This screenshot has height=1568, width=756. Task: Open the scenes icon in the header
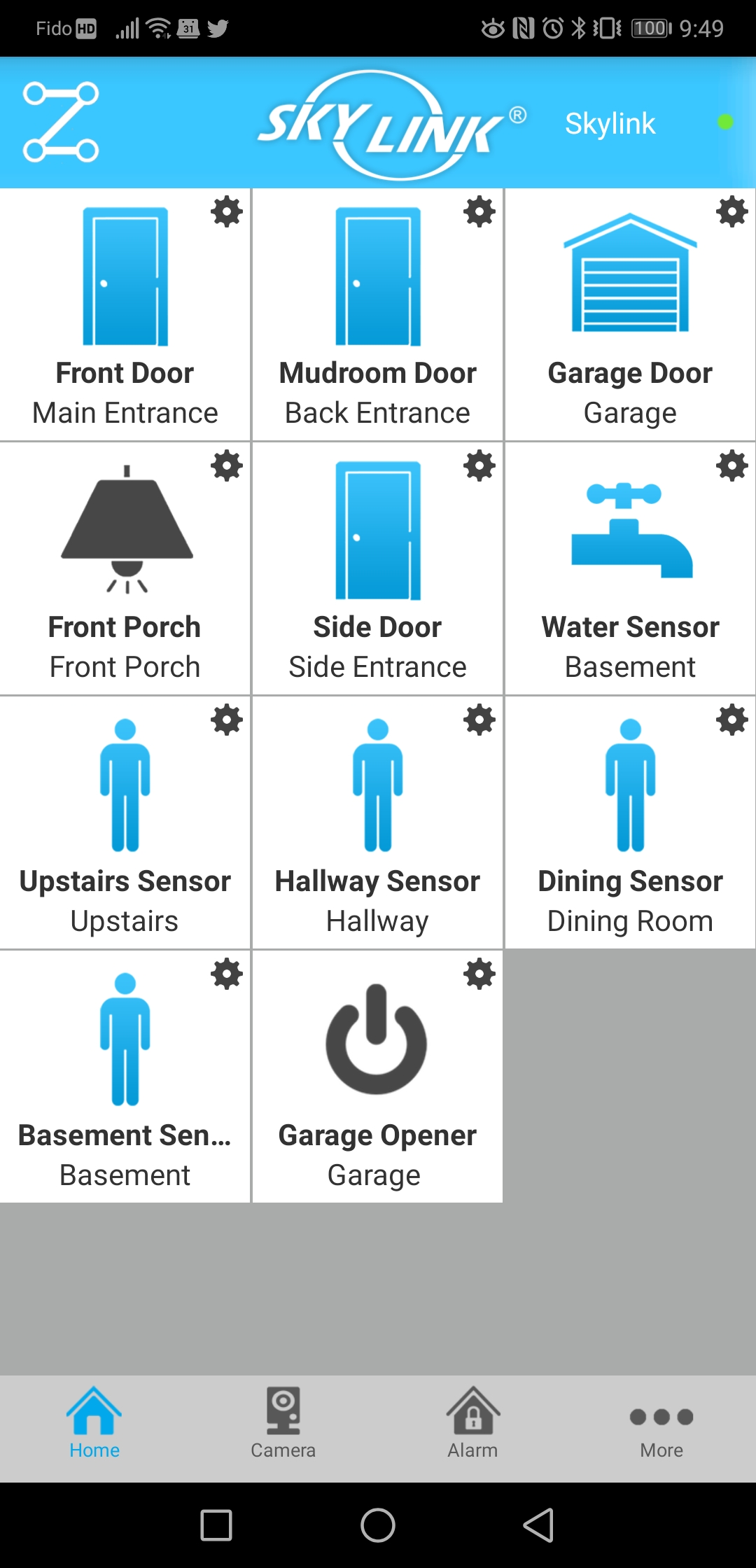pyautogui.click(x=61, y=122)
